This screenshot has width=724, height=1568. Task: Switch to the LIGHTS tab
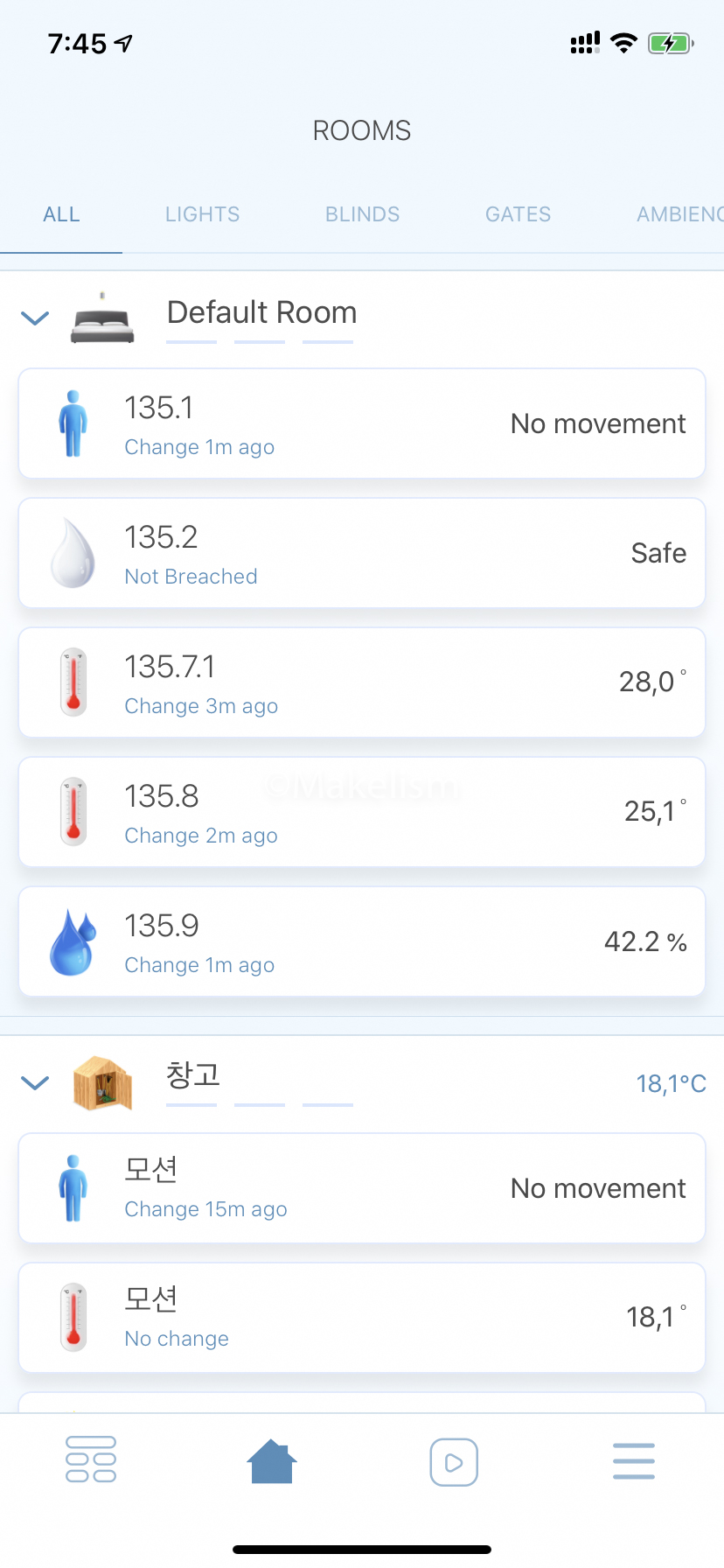click(x=202, y=214)
